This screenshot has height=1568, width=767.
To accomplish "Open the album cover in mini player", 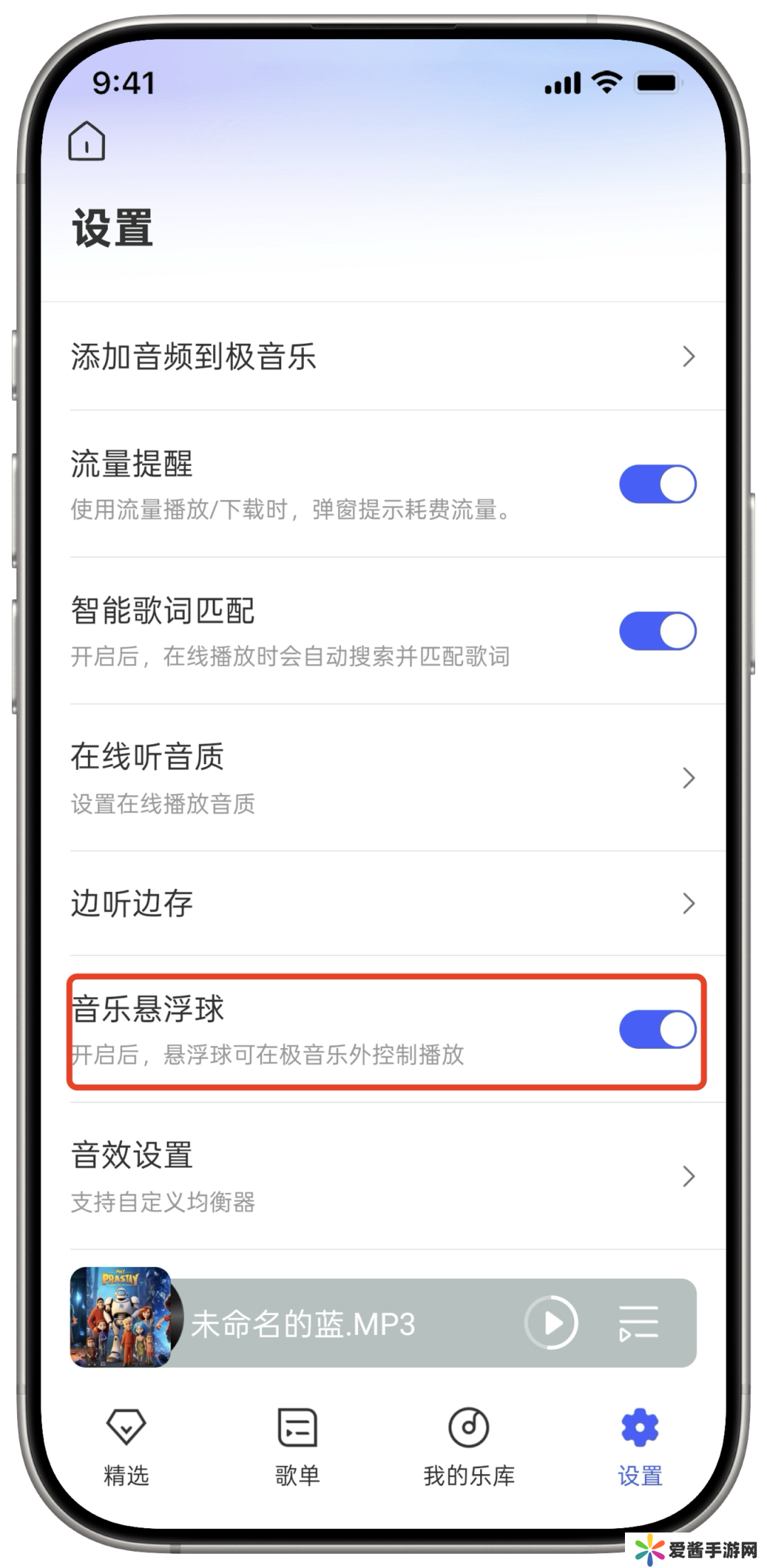I will tap(122, 1317).
